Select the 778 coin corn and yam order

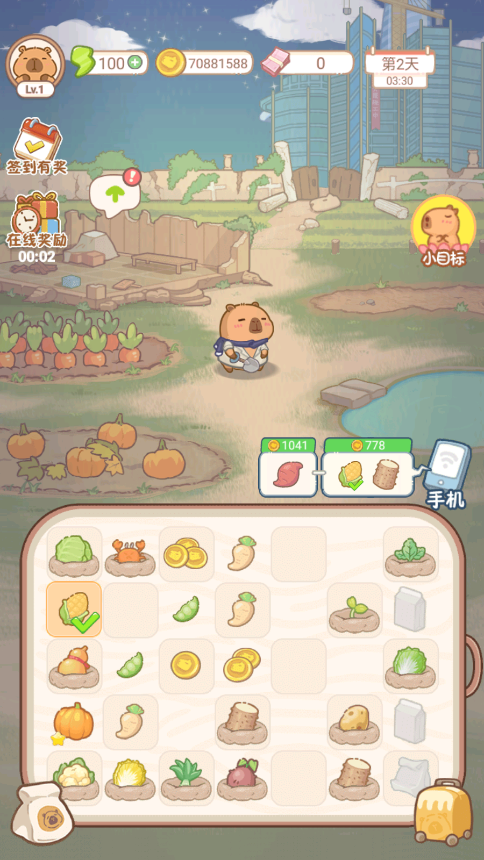pyautogui.click(x=367, y=468)
